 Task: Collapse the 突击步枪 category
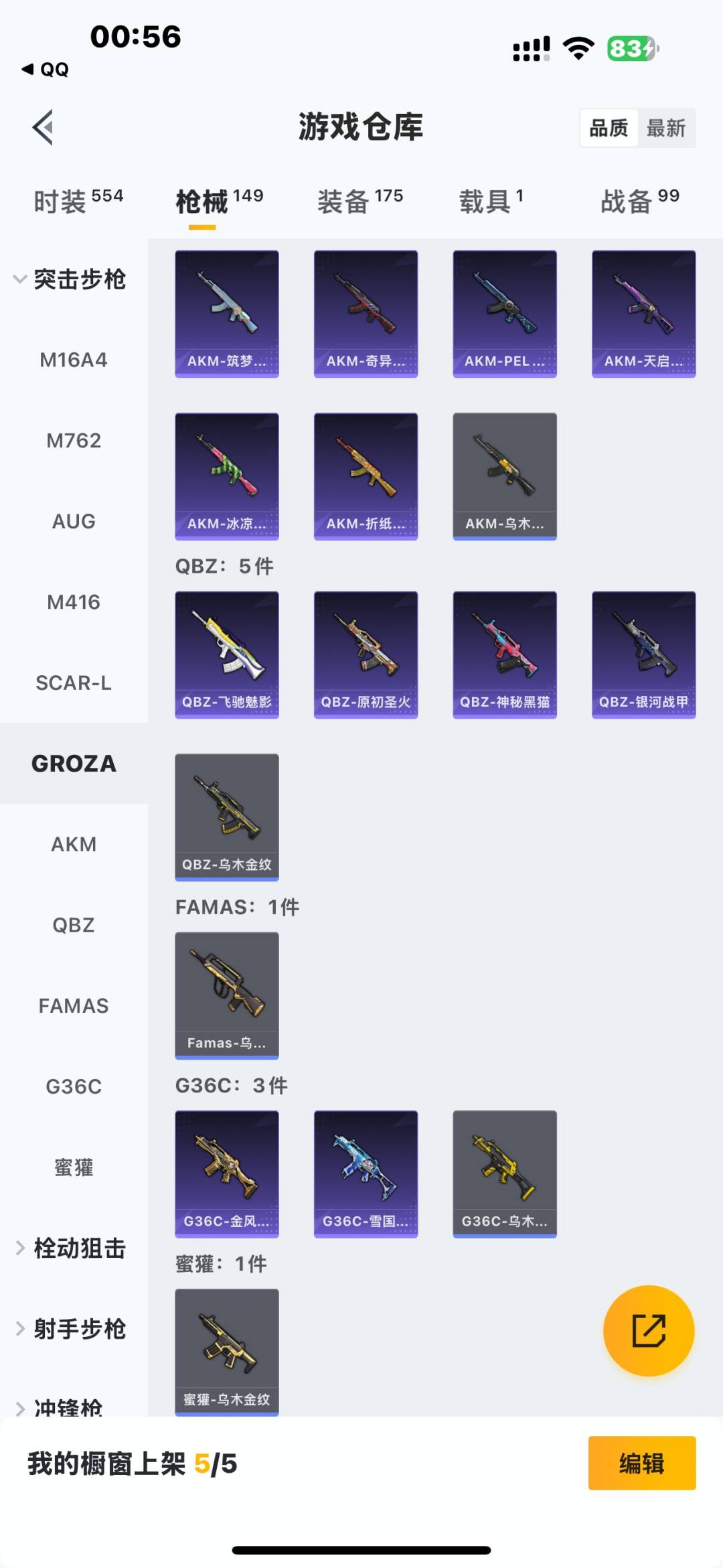pyautogui.click(x=70, y=279)
